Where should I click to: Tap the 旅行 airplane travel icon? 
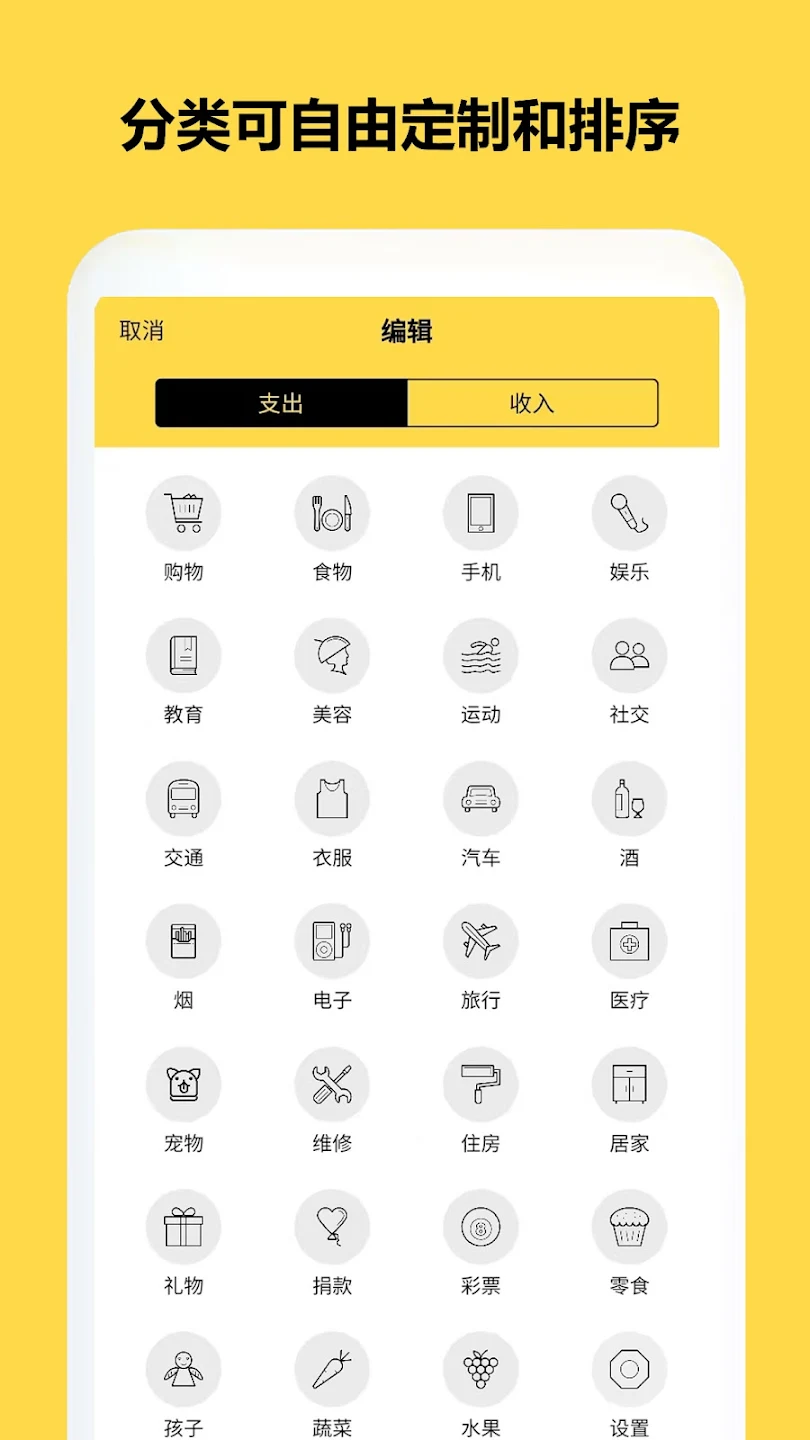pos(481,941)
